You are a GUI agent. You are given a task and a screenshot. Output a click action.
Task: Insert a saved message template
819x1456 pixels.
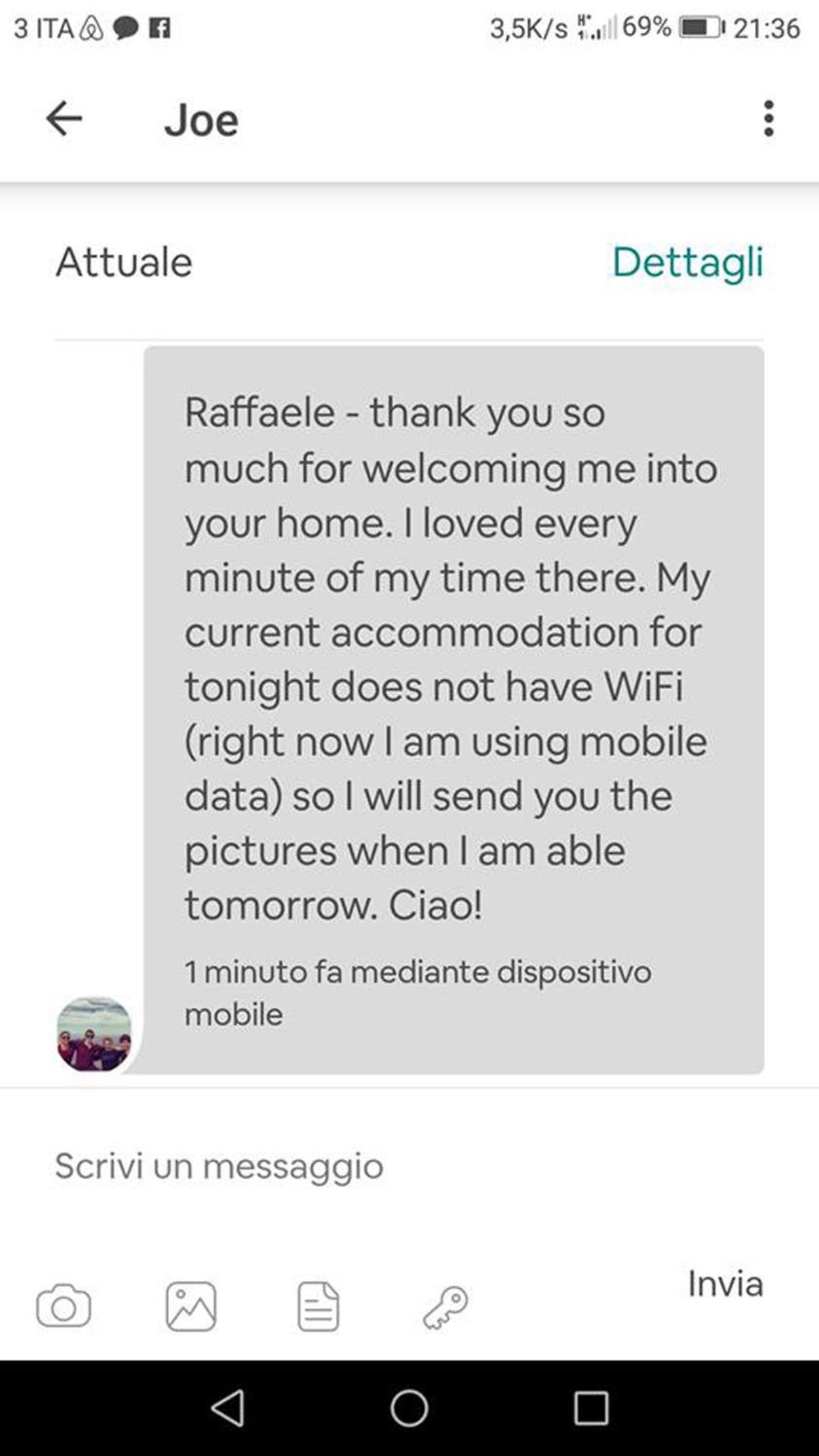[318, 1306]
